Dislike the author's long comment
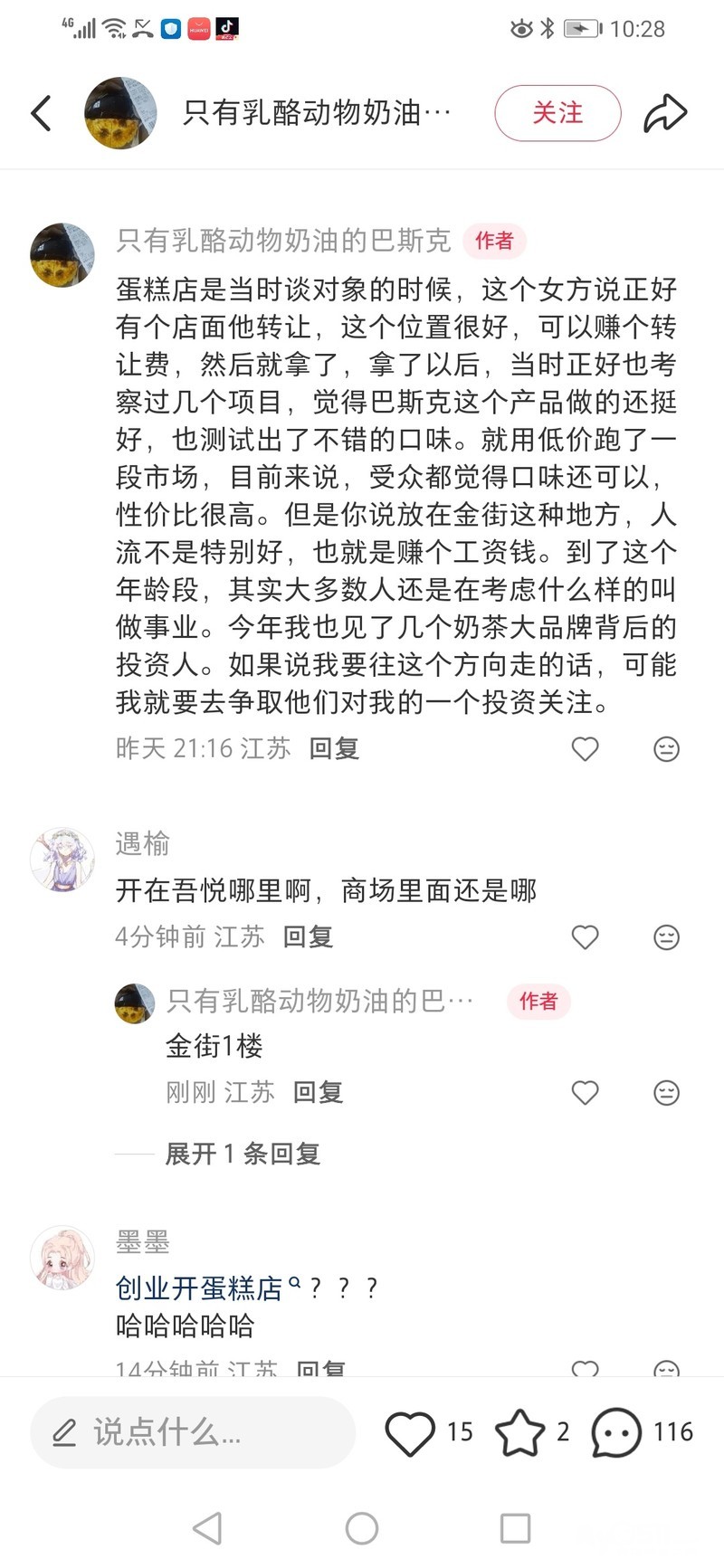The image size is (724, 1568). [x=666, y=749]
